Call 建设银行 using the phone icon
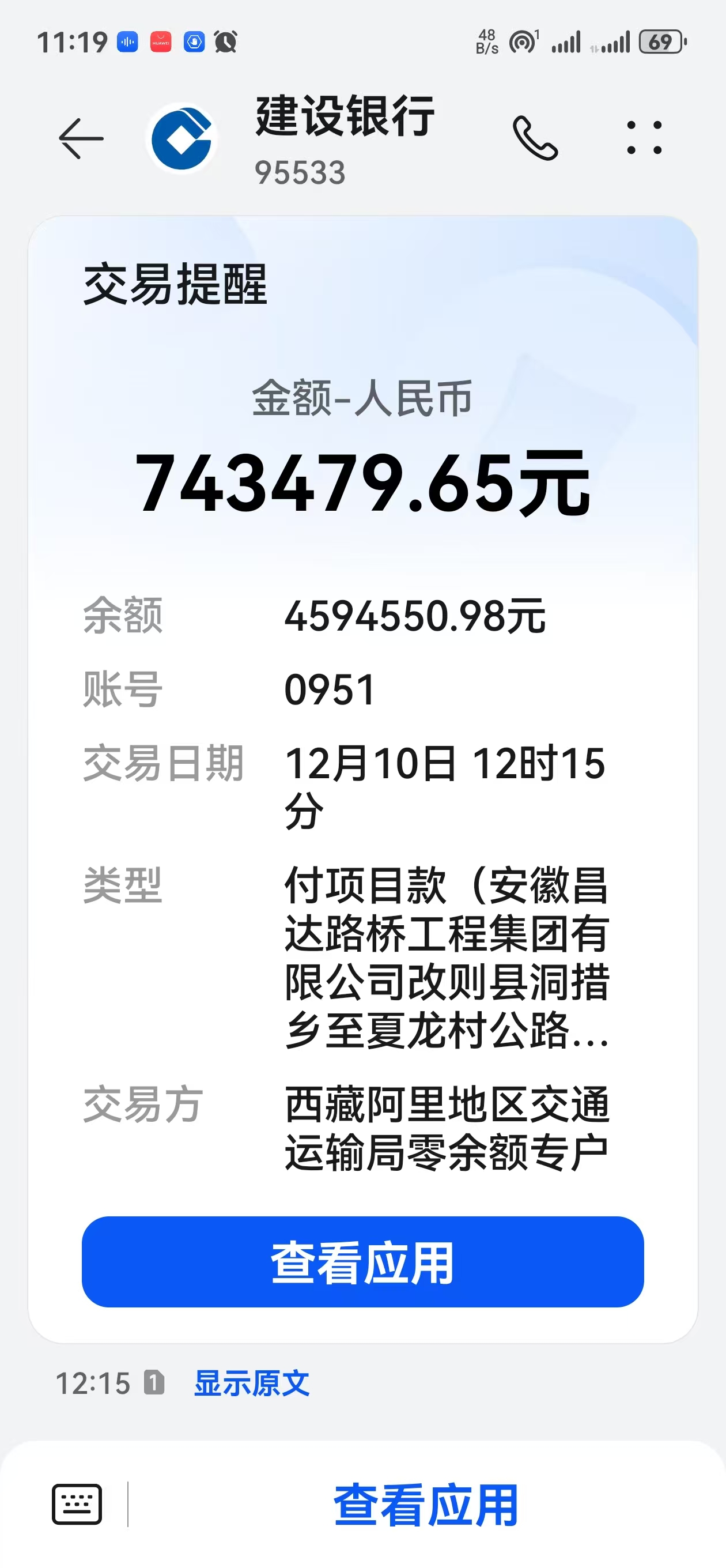This screenshot has height=1568, width=726. point(535,139)
